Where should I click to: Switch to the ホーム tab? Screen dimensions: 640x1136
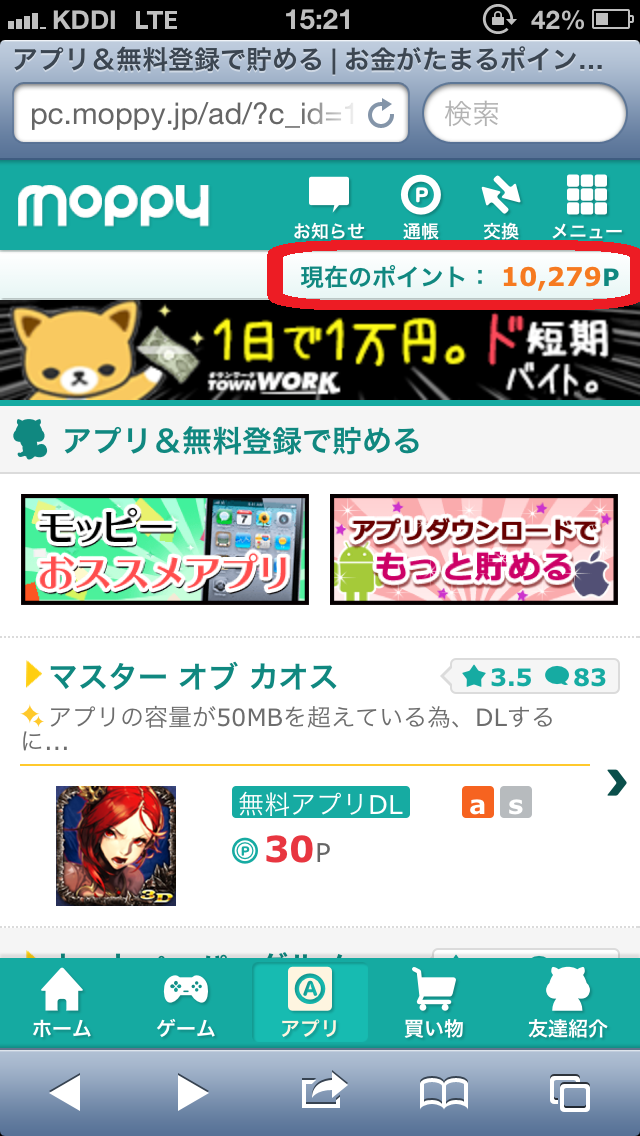[61, 1005]
